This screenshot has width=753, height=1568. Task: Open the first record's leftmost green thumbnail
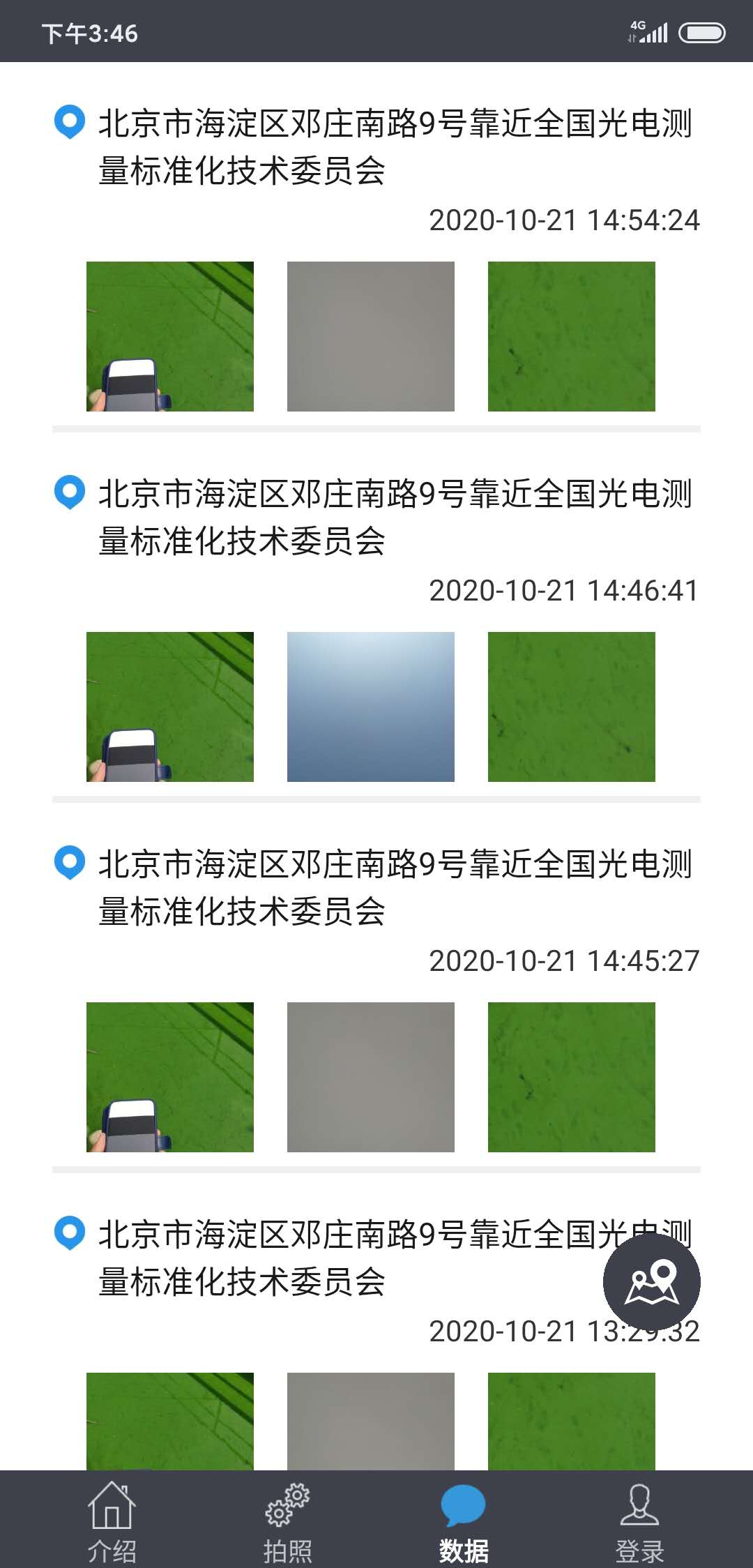pos(169,337)
